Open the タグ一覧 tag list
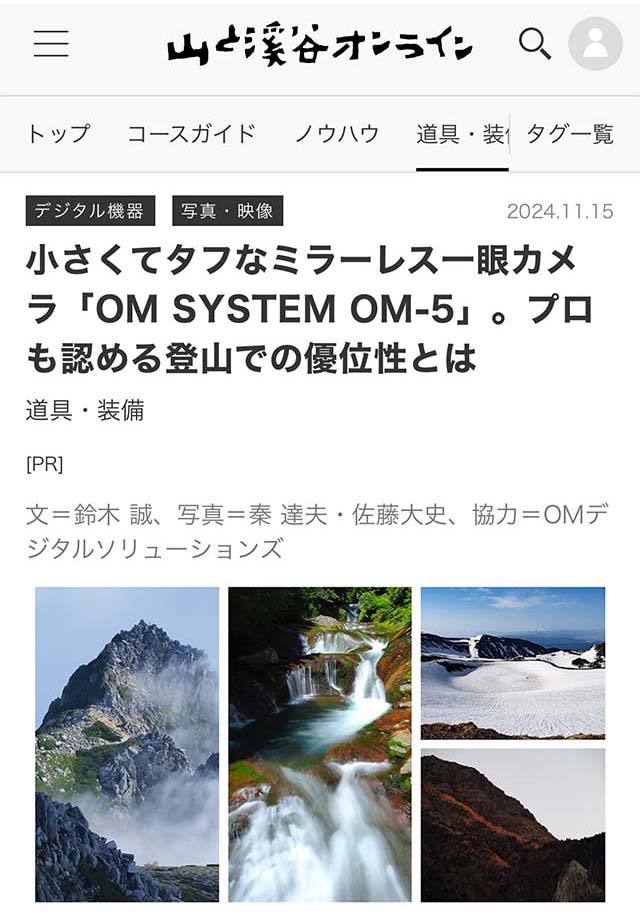This screenshot has height=920, width=640. point(570,134)
